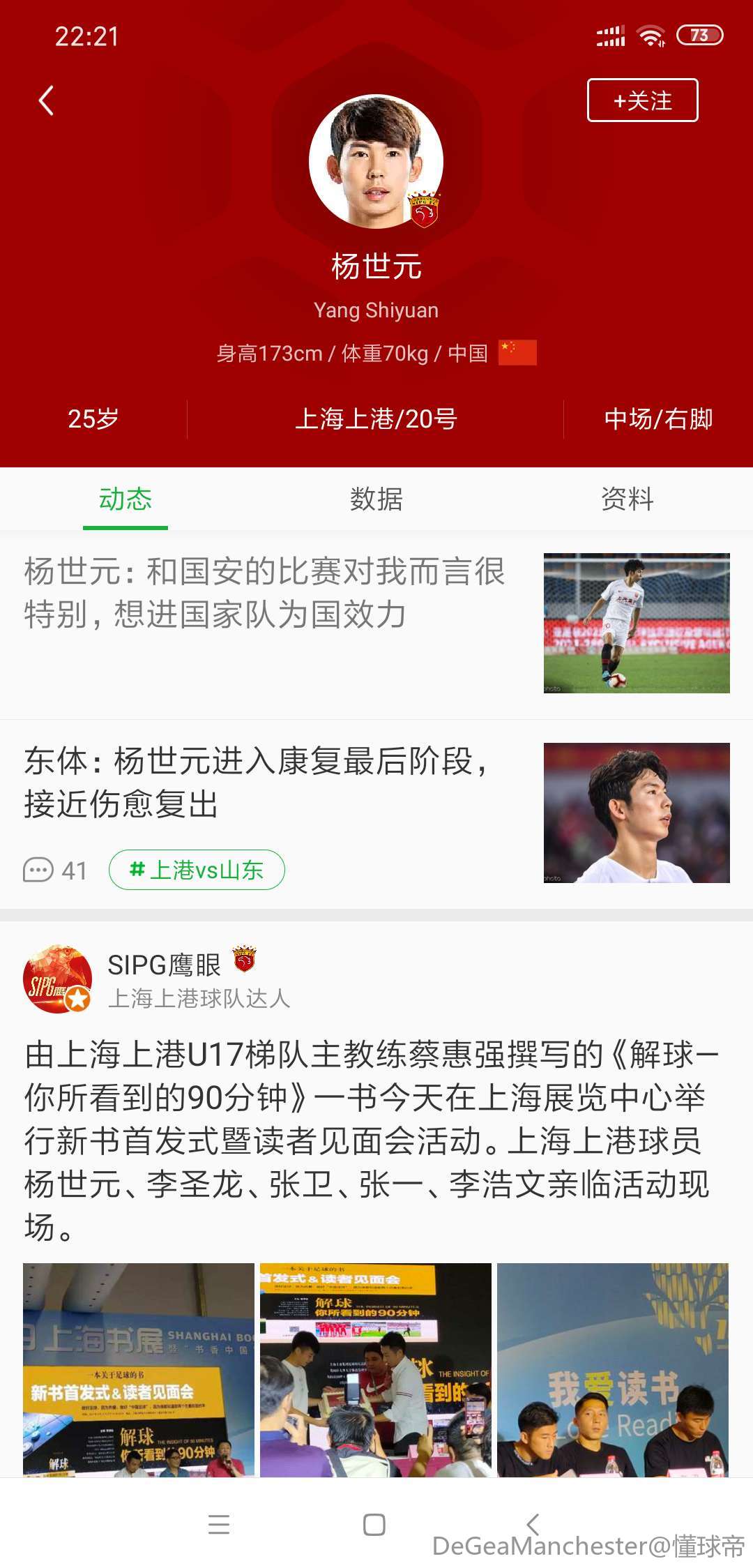753x1568 pixels.
Task: View comments on the 东体 article
Action: [x=55, y=870]
